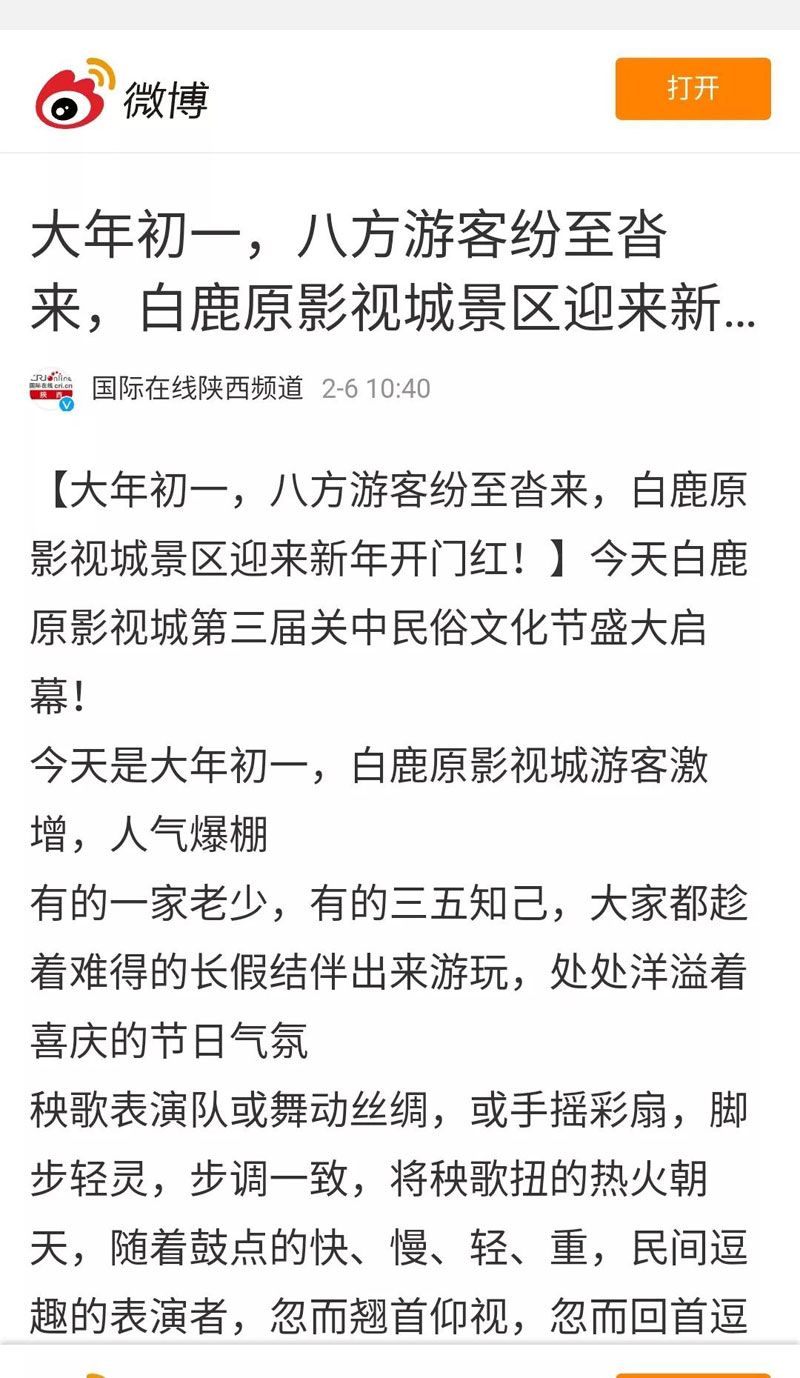Tap the orange 打开 button
This screenshot has height=1378, width=800.
pyautogui.click(x=692, y=89)
